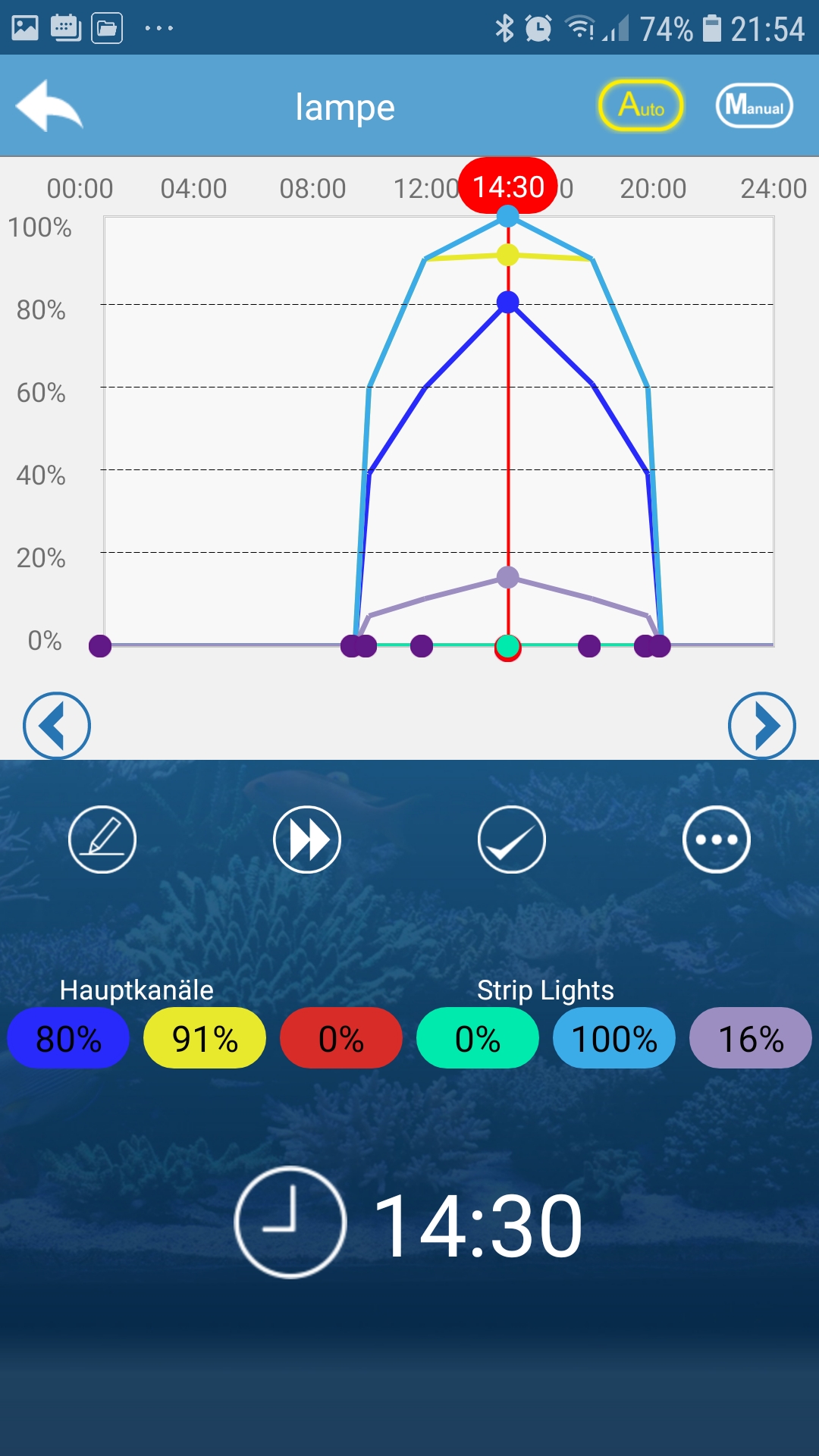Jump to the next time point
819x1456 pixels.
pos(761,726)
